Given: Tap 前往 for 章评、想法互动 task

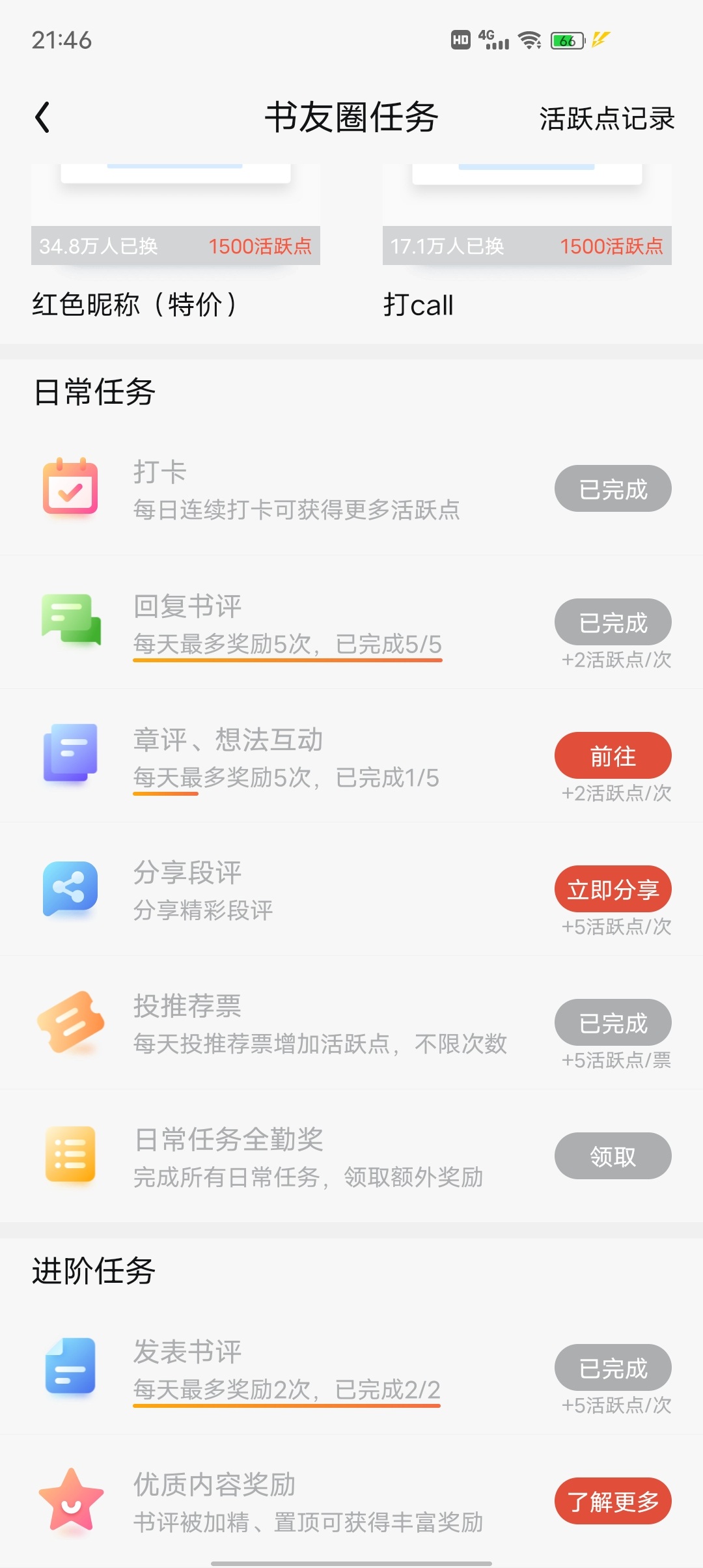Looking at the screenshot, I should (613, 755).
